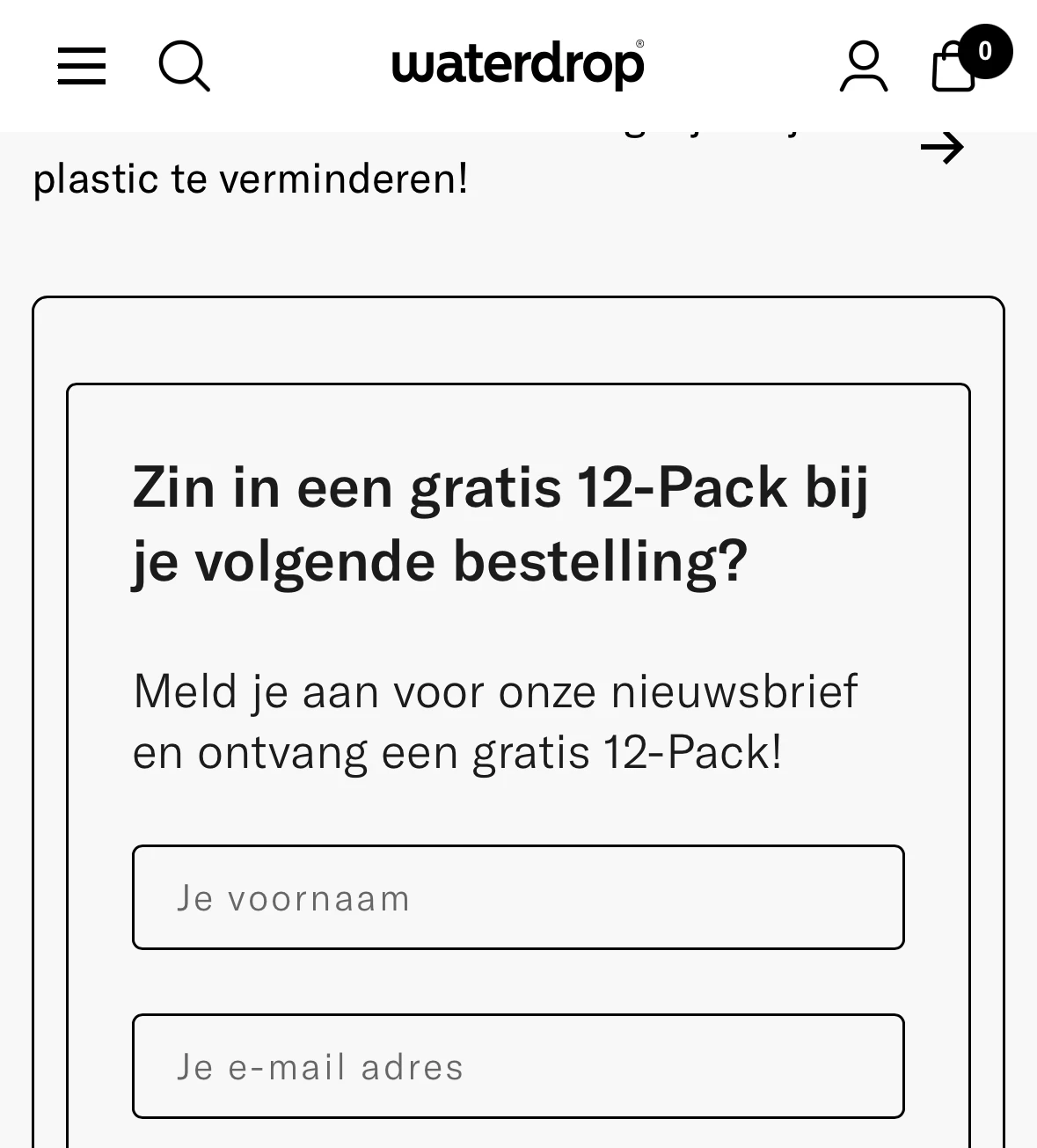Select the e-mail adres placeholder text
This screenshot has height=1148, width=1037.
(320, 1066)
